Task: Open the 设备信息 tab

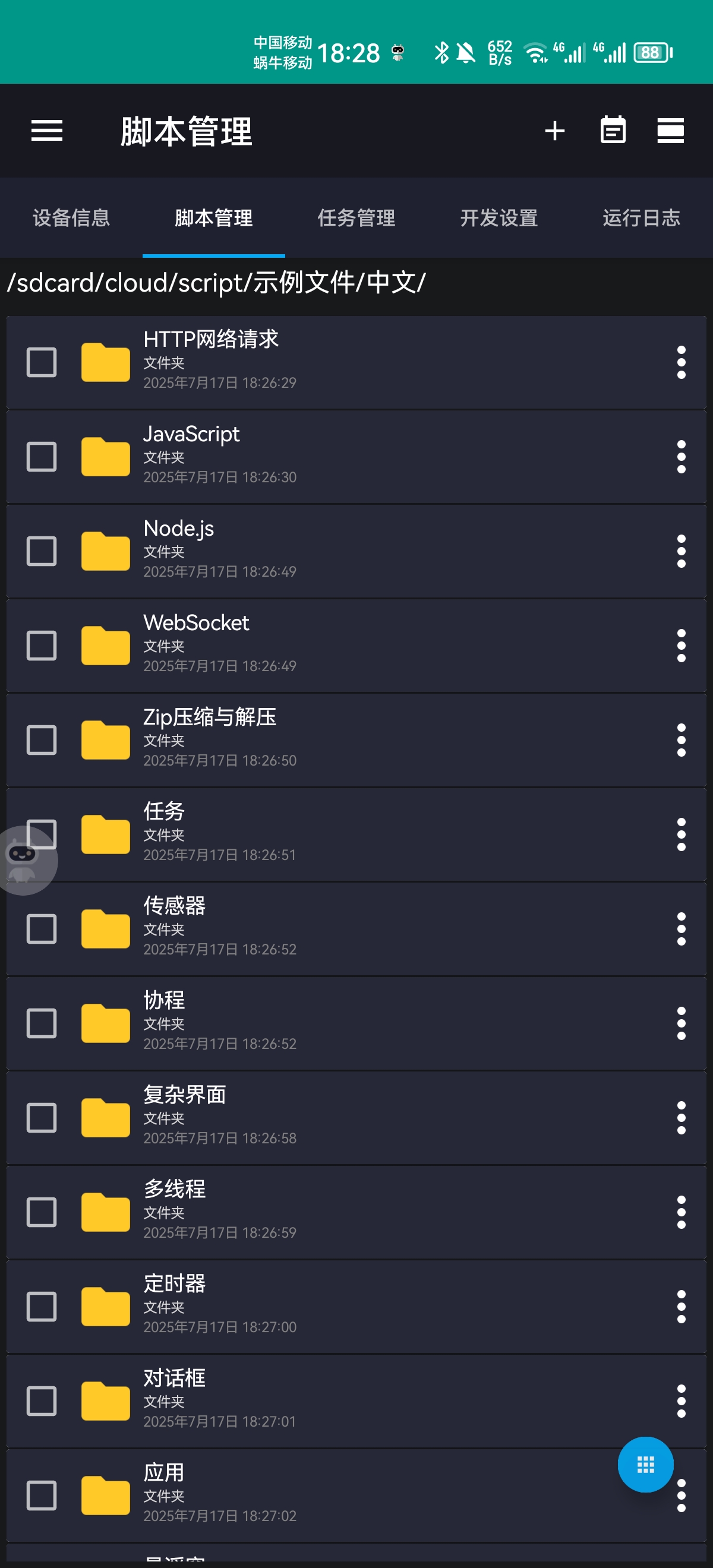Action: (x=71, y=218)
